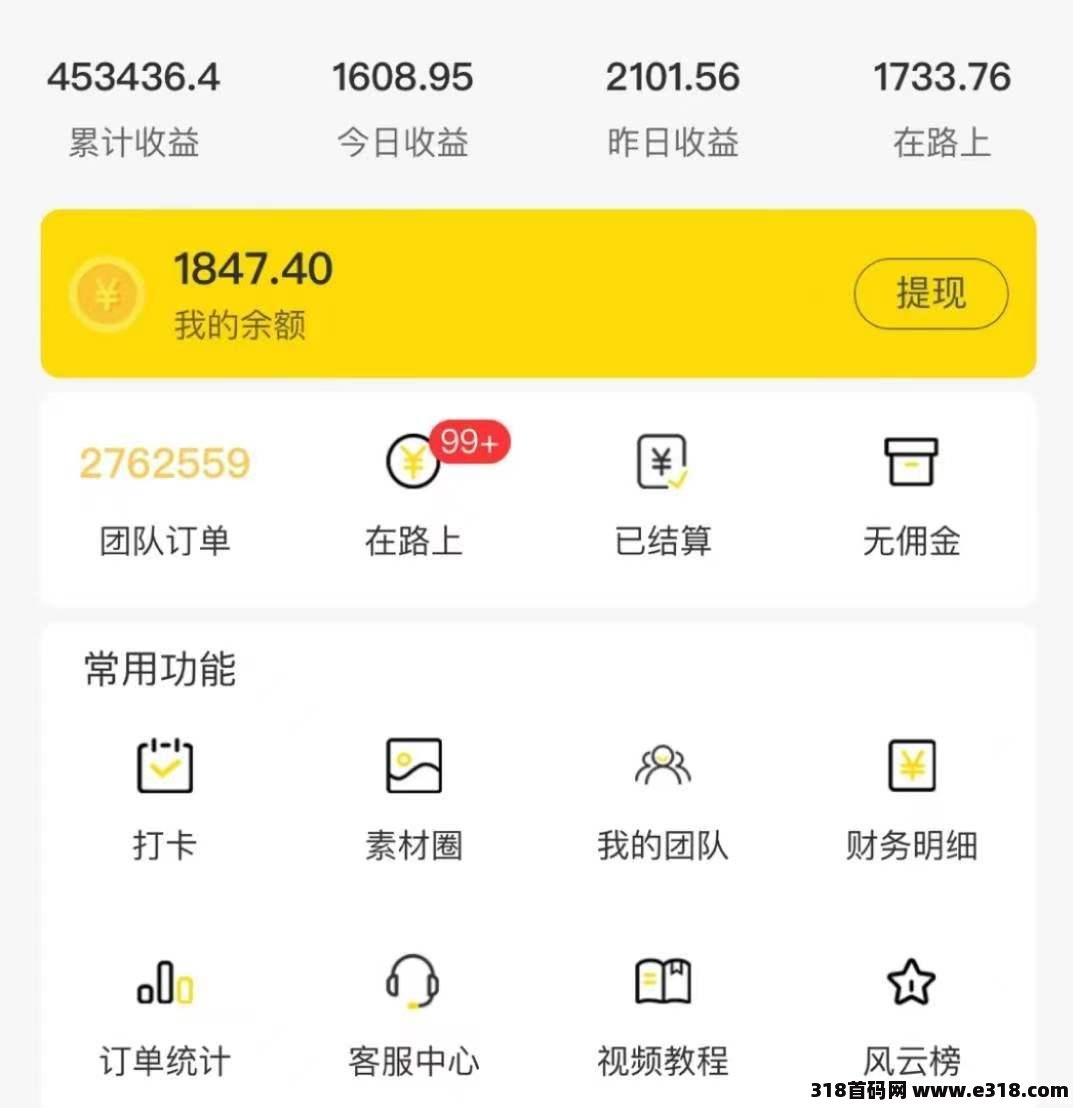The image size is (1073, 1108).
Task: Open the 在路上 orders icon
Action: pos(412,463)
